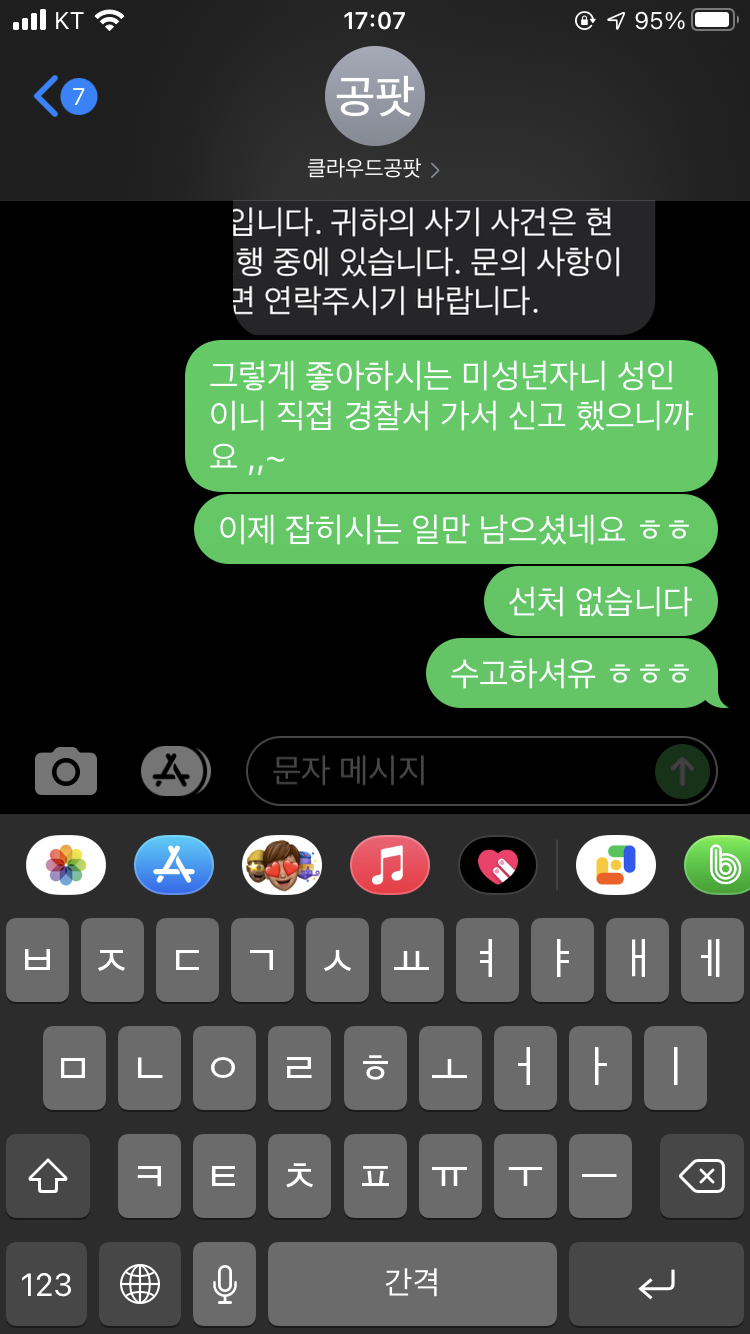Delete a character with the backspace key
The image size is (750, 1334).
click(702, 1177)
